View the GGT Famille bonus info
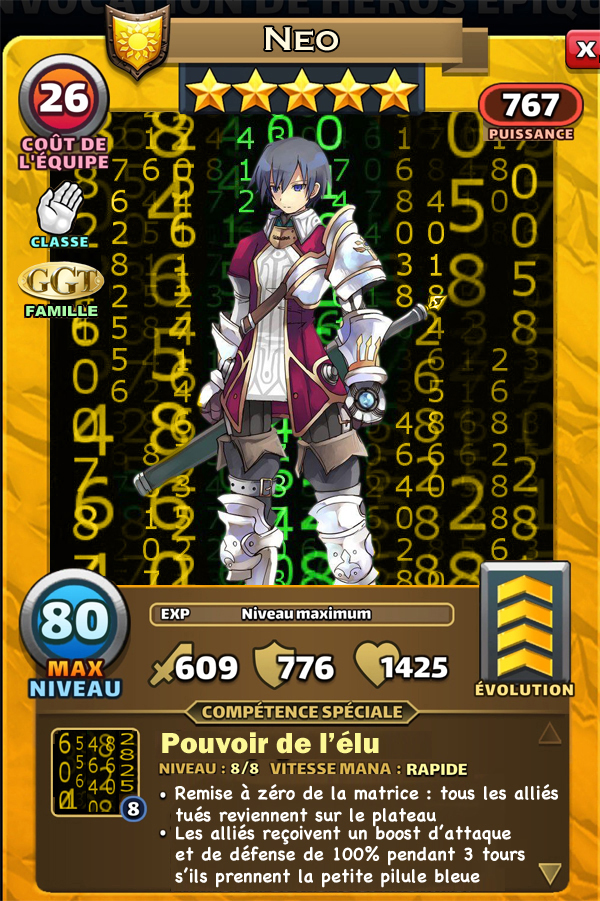 (x=61, y=282)
